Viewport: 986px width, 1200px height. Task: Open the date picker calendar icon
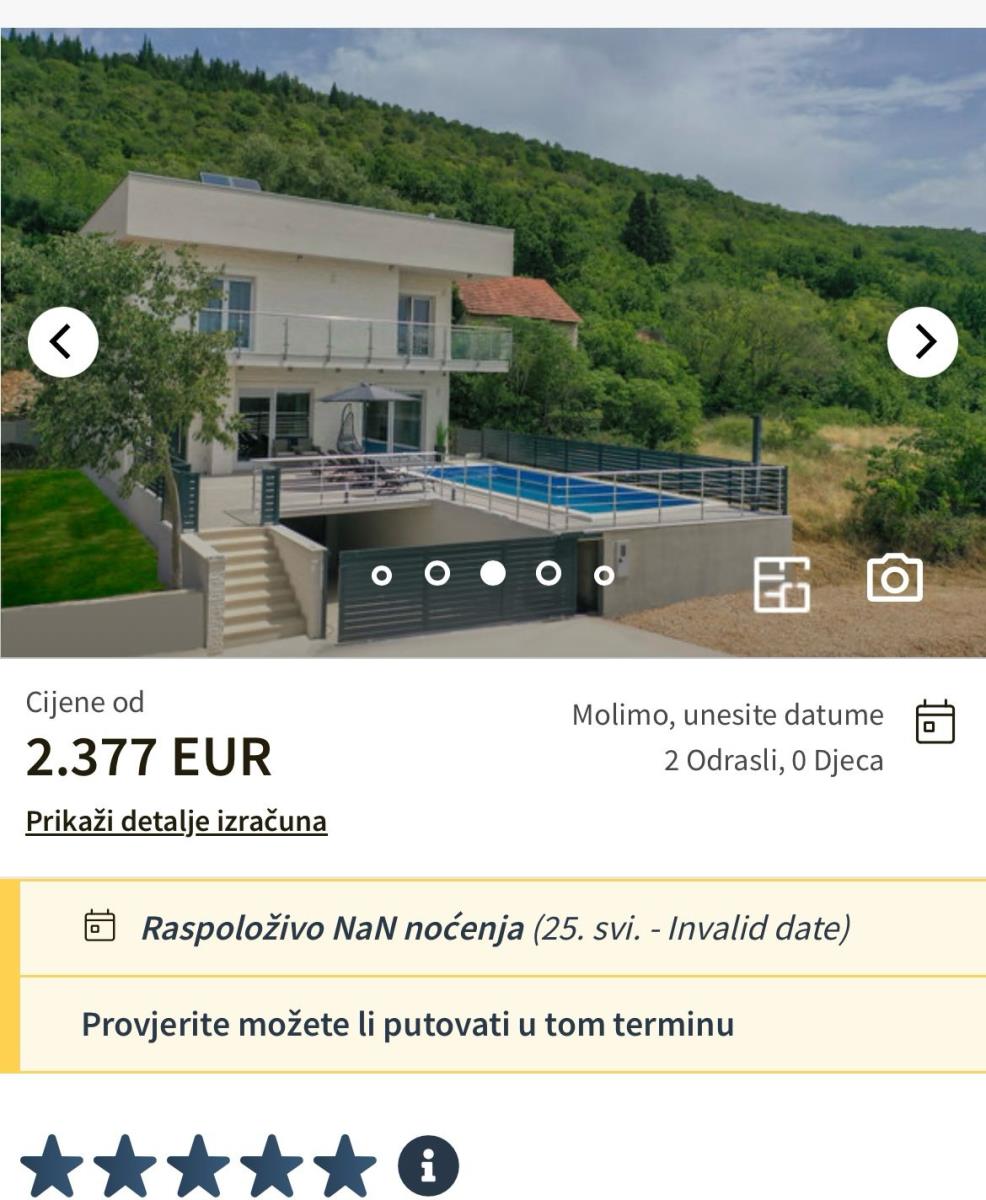point(935,722)
